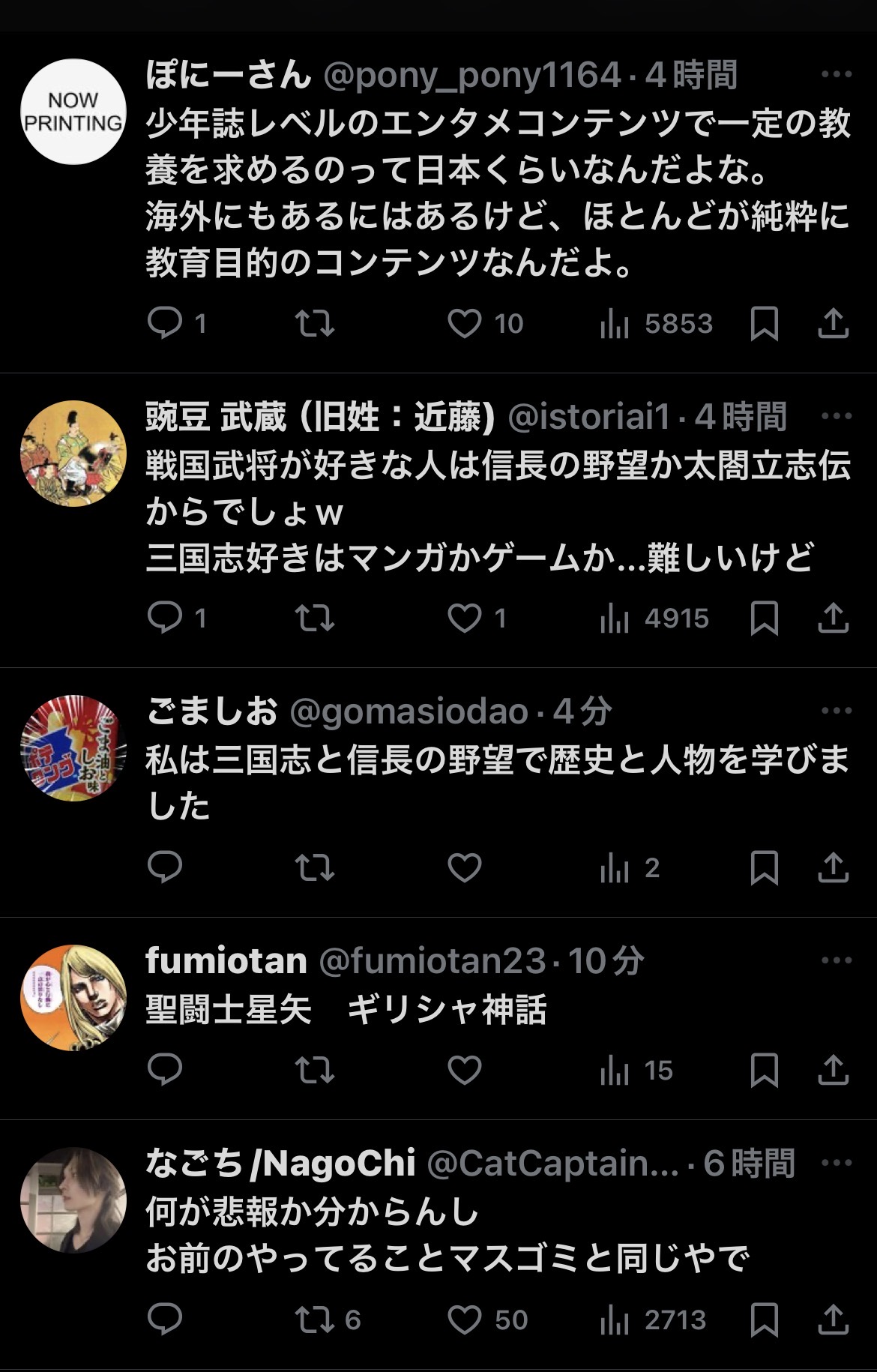Viewport: 877px width, 1372px height.
Task: Repost 豌豆 武蔵's reply
Action: [315, 619]
